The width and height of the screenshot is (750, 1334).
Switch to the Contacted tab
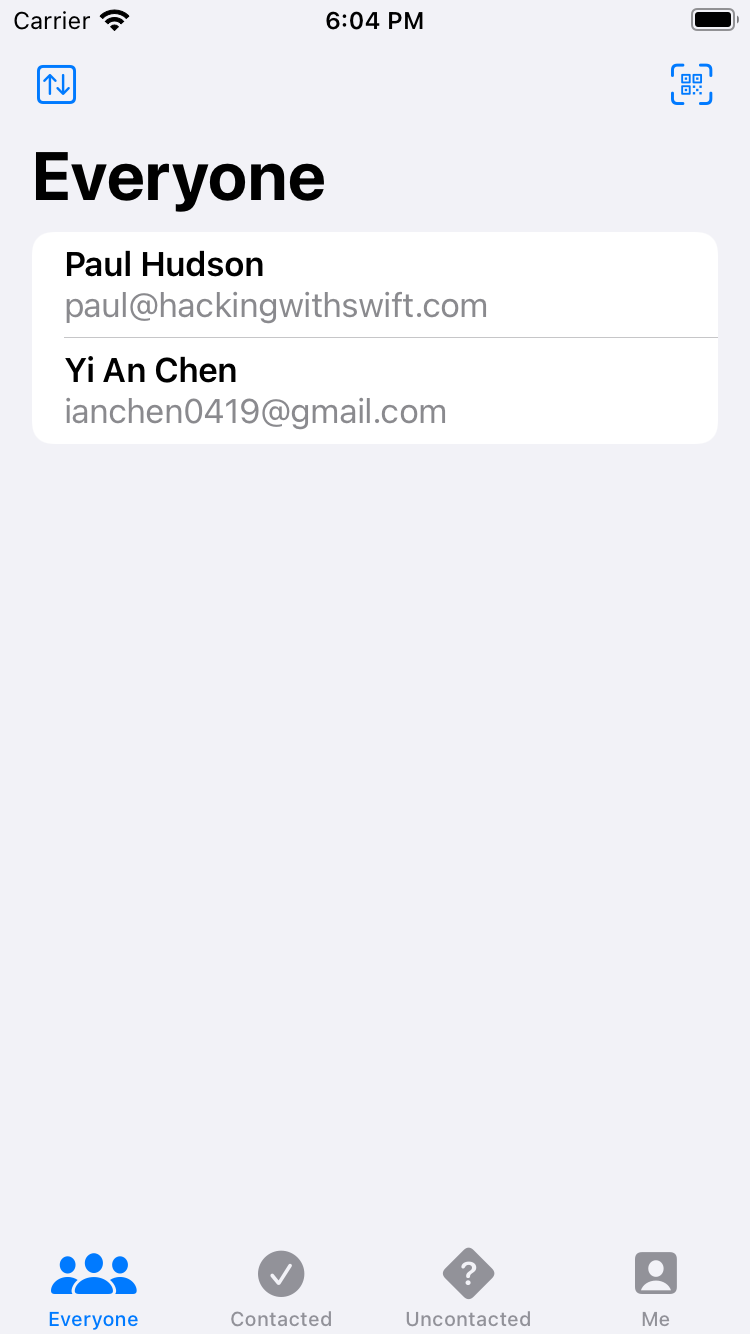[x=281, y=1289]
